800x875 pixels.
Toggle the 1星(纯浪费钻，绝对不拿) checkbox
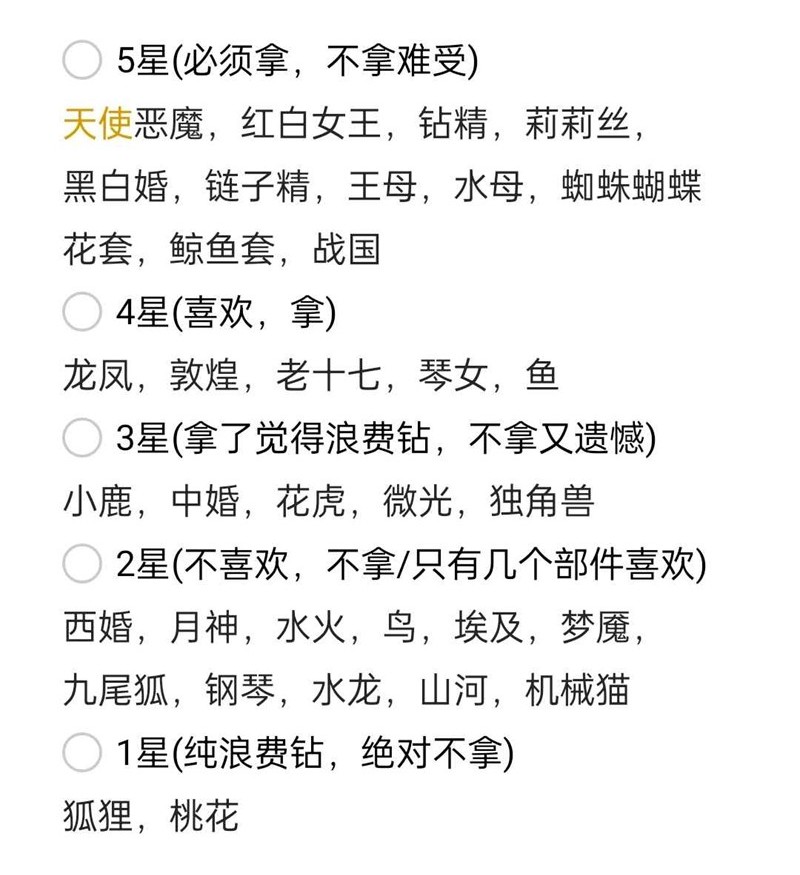[x=82, y=752]
